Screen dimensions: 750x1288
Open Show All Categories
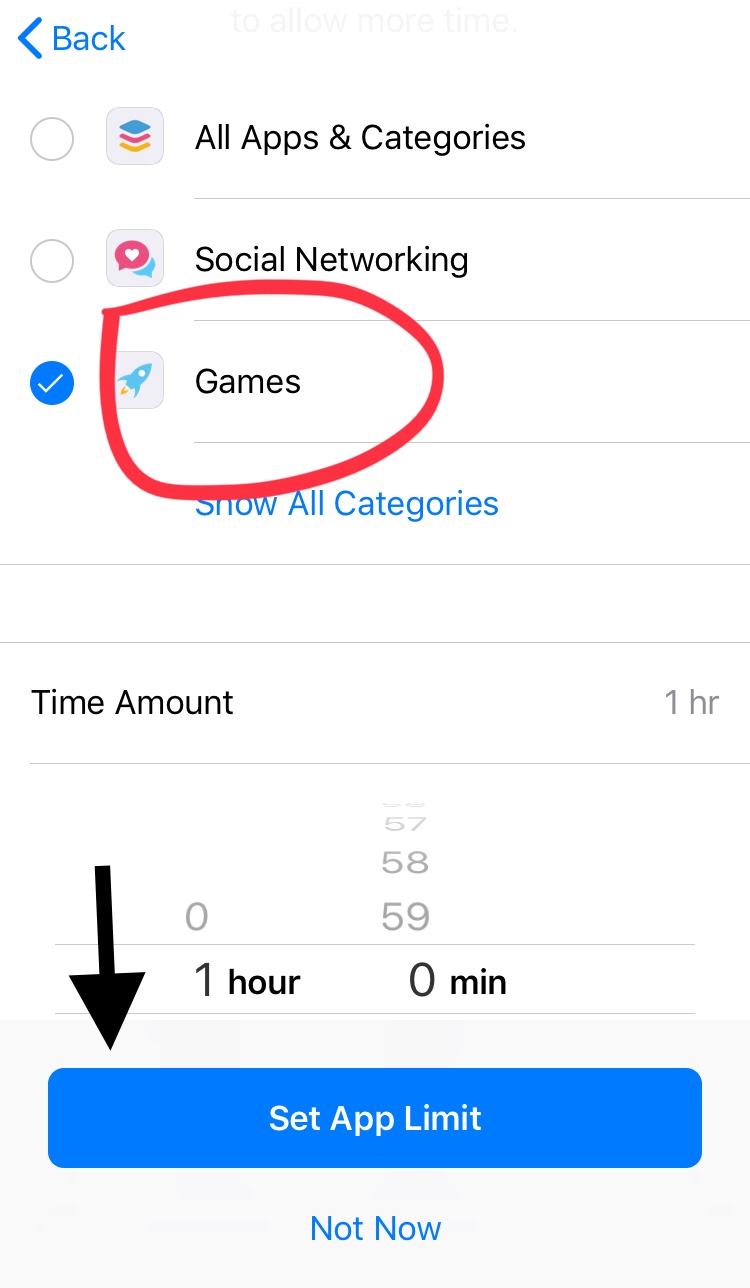[346, 503]
